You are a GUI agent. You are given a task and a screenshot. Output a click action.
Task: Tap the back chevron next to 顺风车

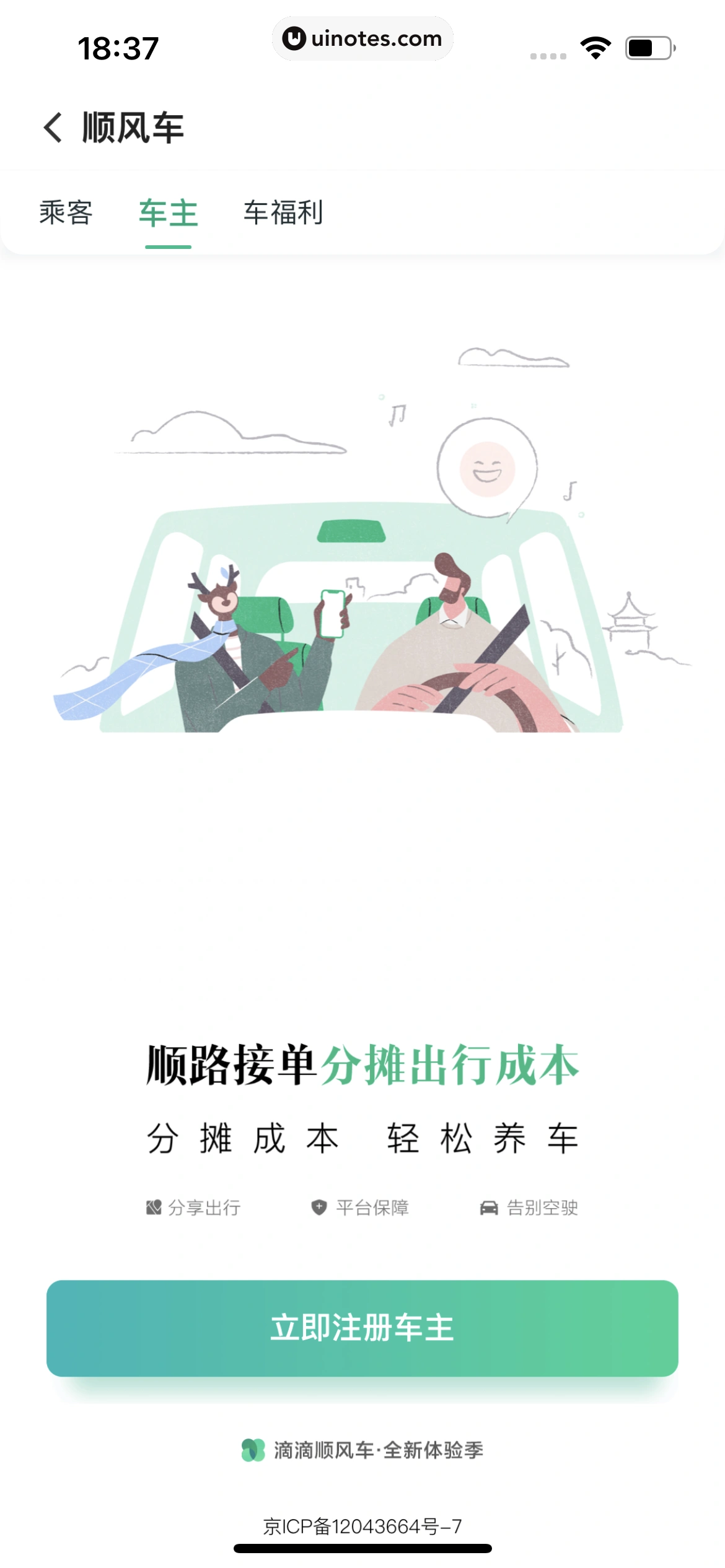(x=53, y=127)
